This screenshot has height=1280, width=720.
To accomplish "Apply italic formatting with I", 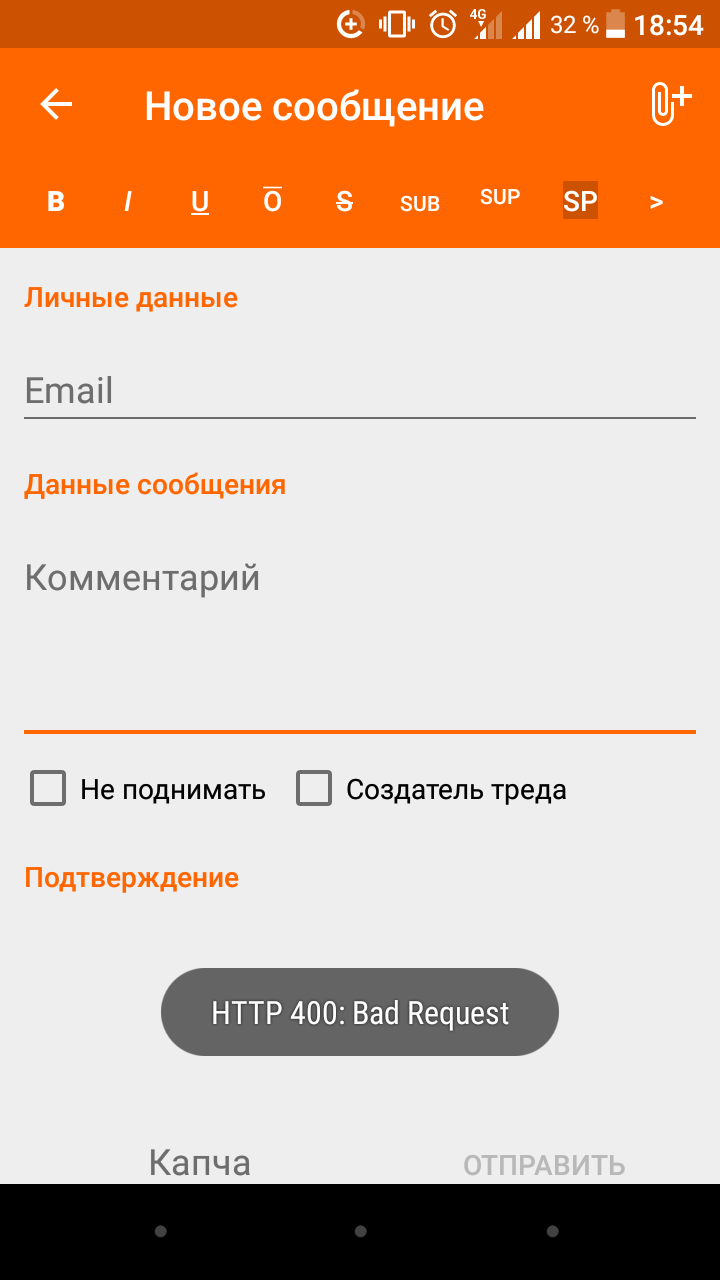I will coord(128,202).
